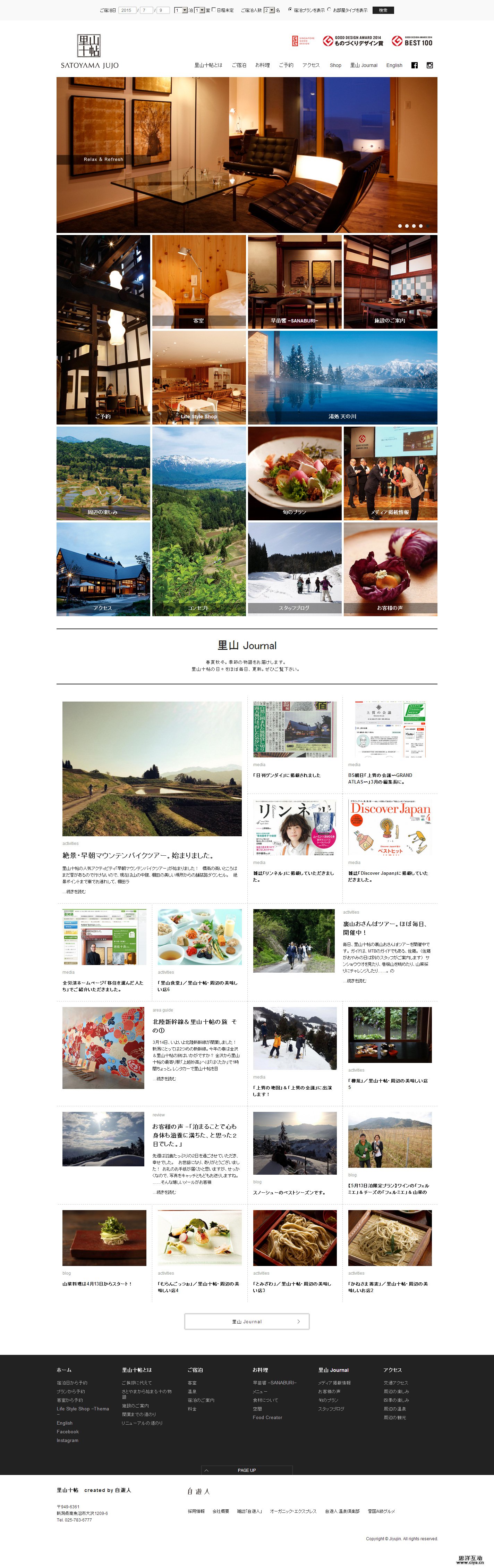494x1568 pixels.
Task: Read the mountain bike tour article
Action: (138, 855)
